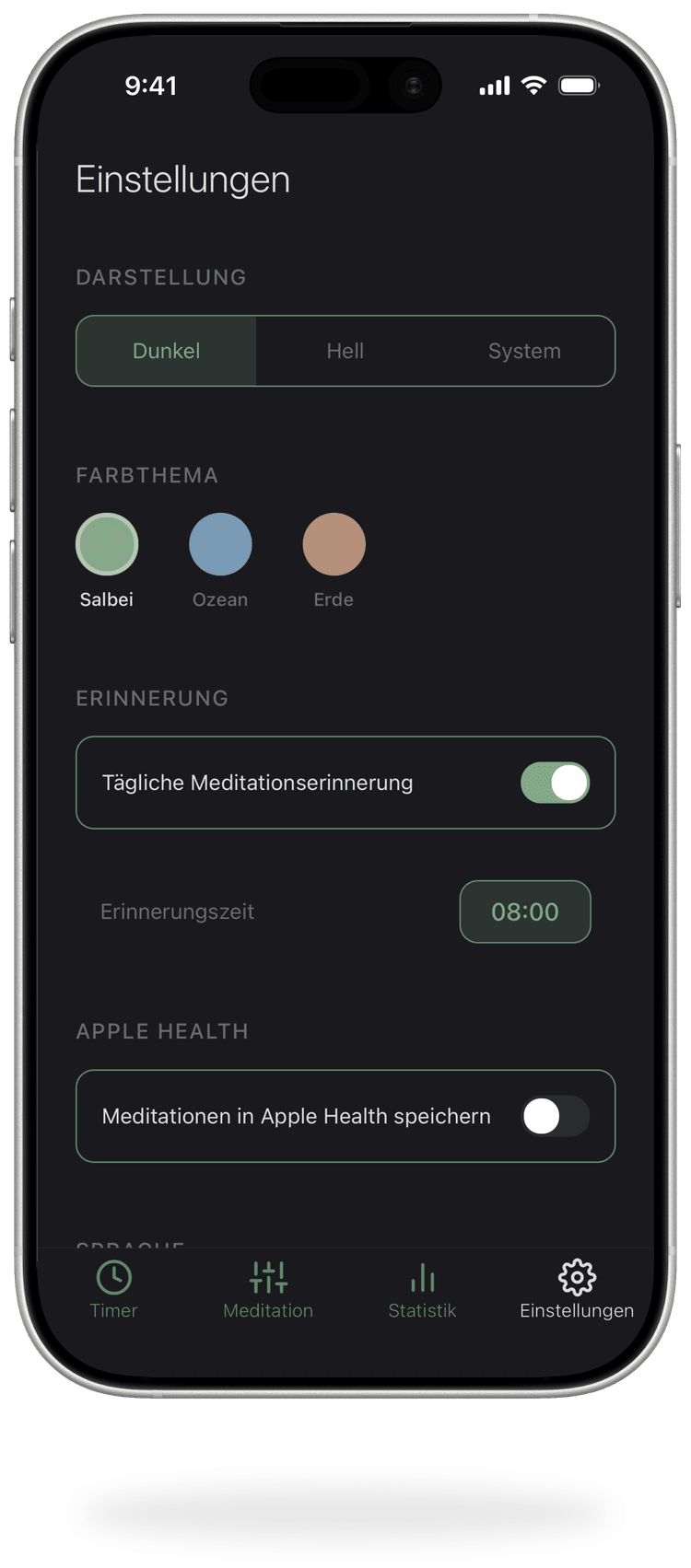Select Hell in the appearance selector
The image size is (691, 1568).
point(345,351)
